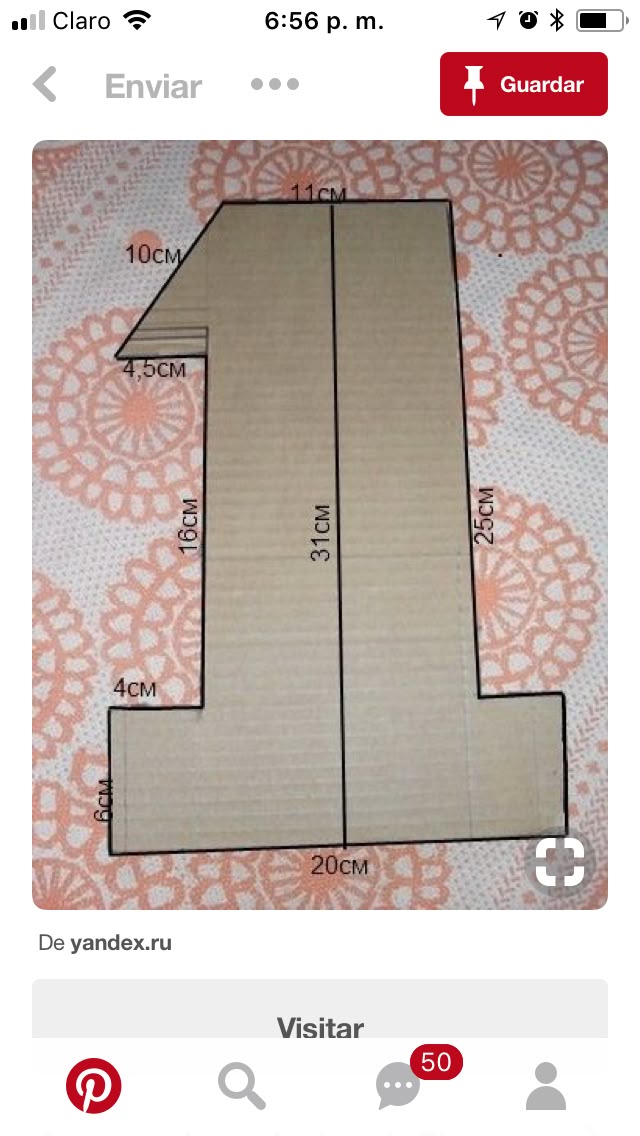
Task: Open the three-dot overflow menu
Action: click(275, 85)
